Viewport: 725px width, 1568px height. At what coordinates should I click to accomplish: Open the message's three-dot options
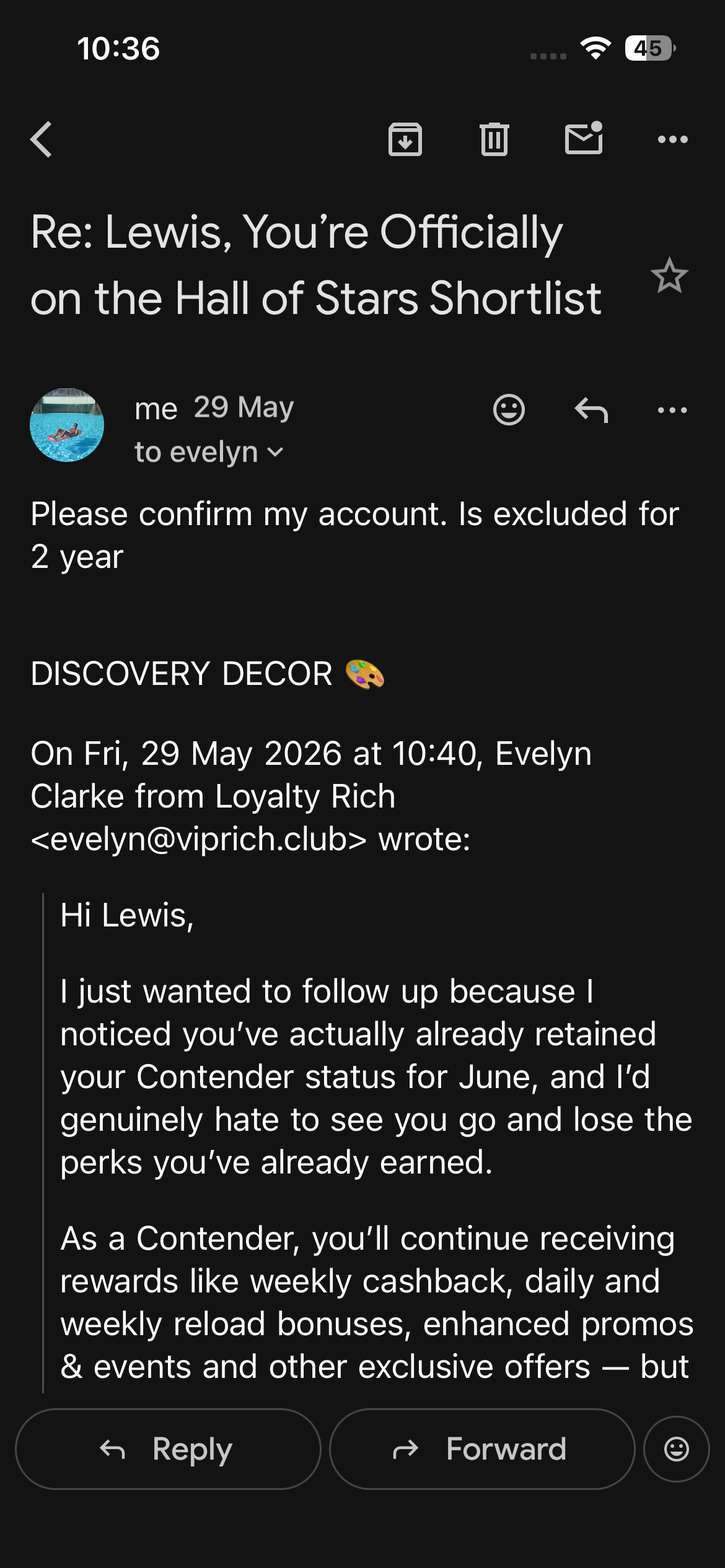672,410
